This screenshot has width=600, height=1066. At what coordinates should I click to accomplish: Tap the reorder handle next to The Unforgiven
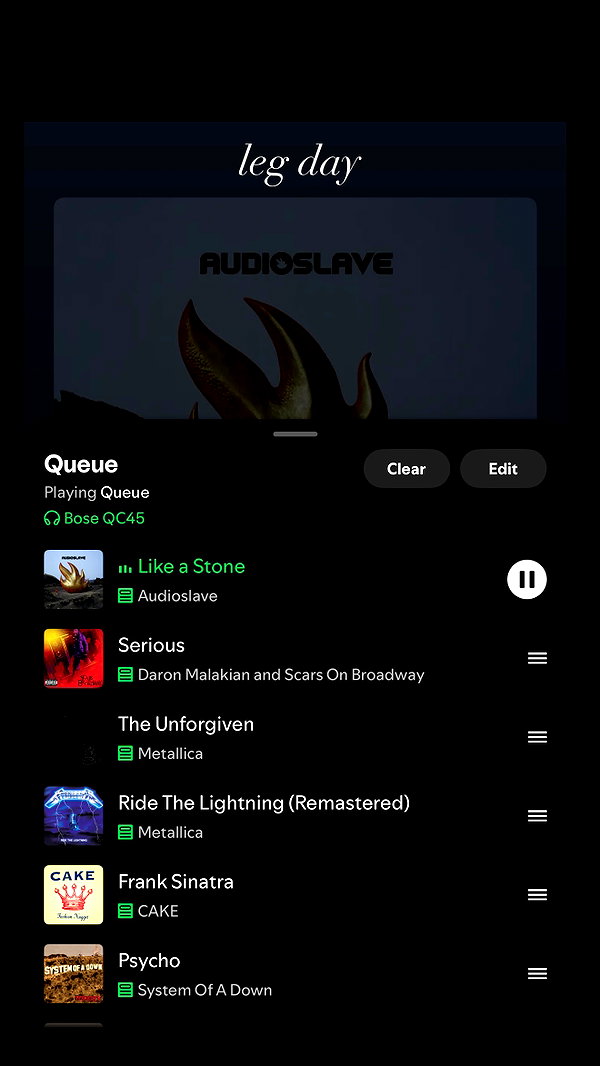(x=537, y=737)
